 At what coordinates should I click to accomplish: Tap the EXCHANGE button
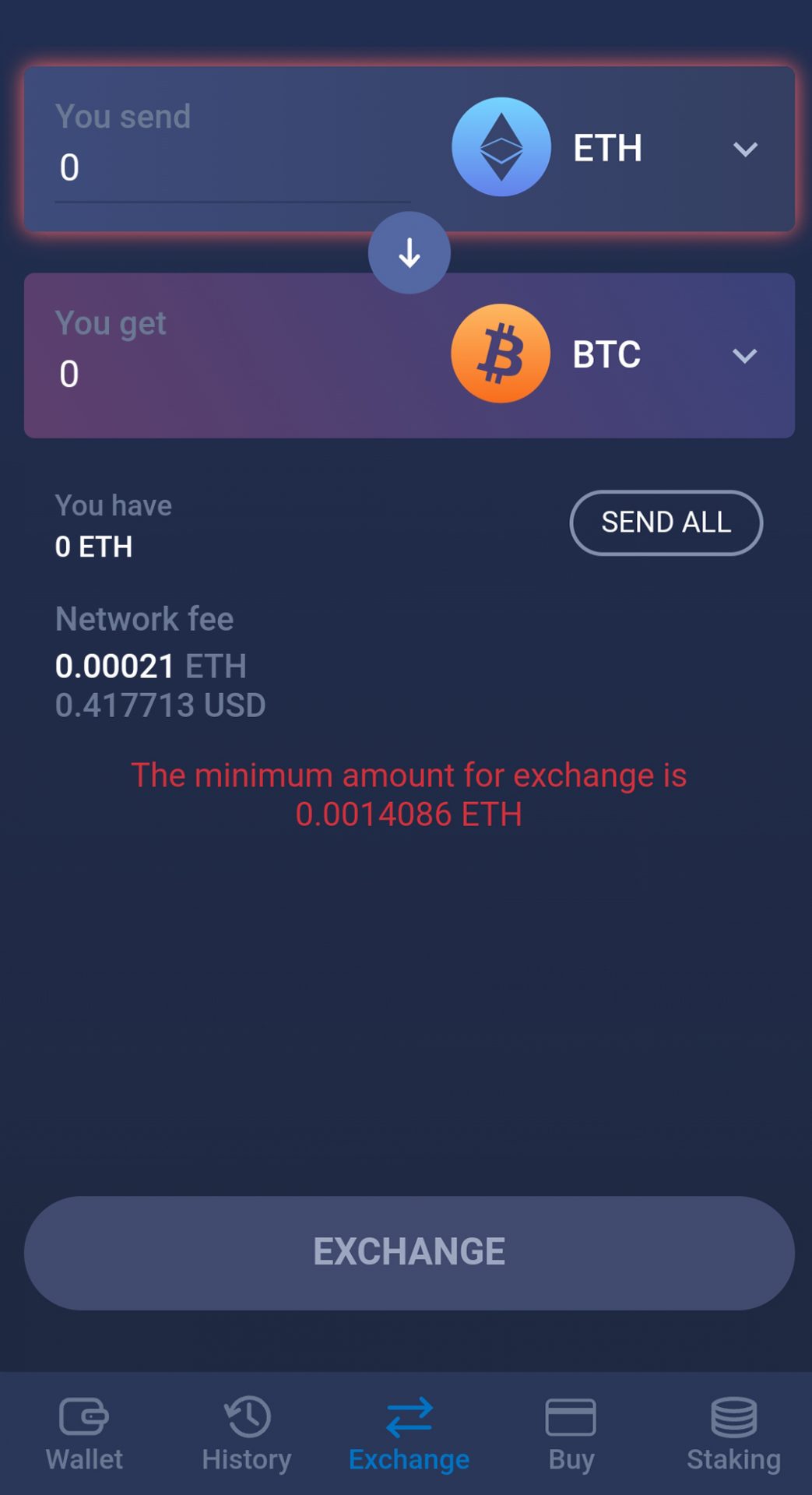pyautogui.click(x=409, y=1252)
